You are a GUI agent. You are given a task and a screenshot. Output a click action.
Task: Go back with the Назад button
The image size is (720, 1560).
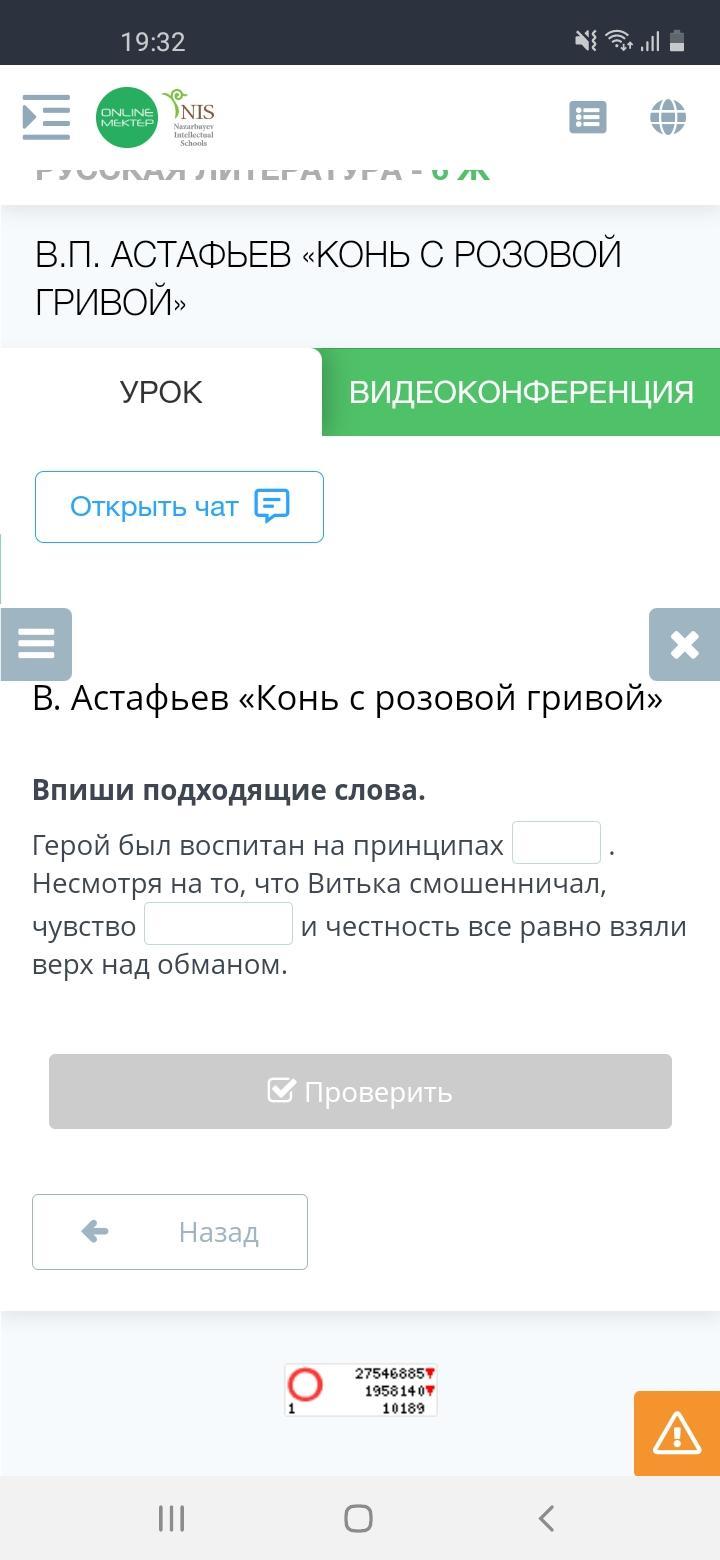pyautogui.click(x=170, y=1232)
